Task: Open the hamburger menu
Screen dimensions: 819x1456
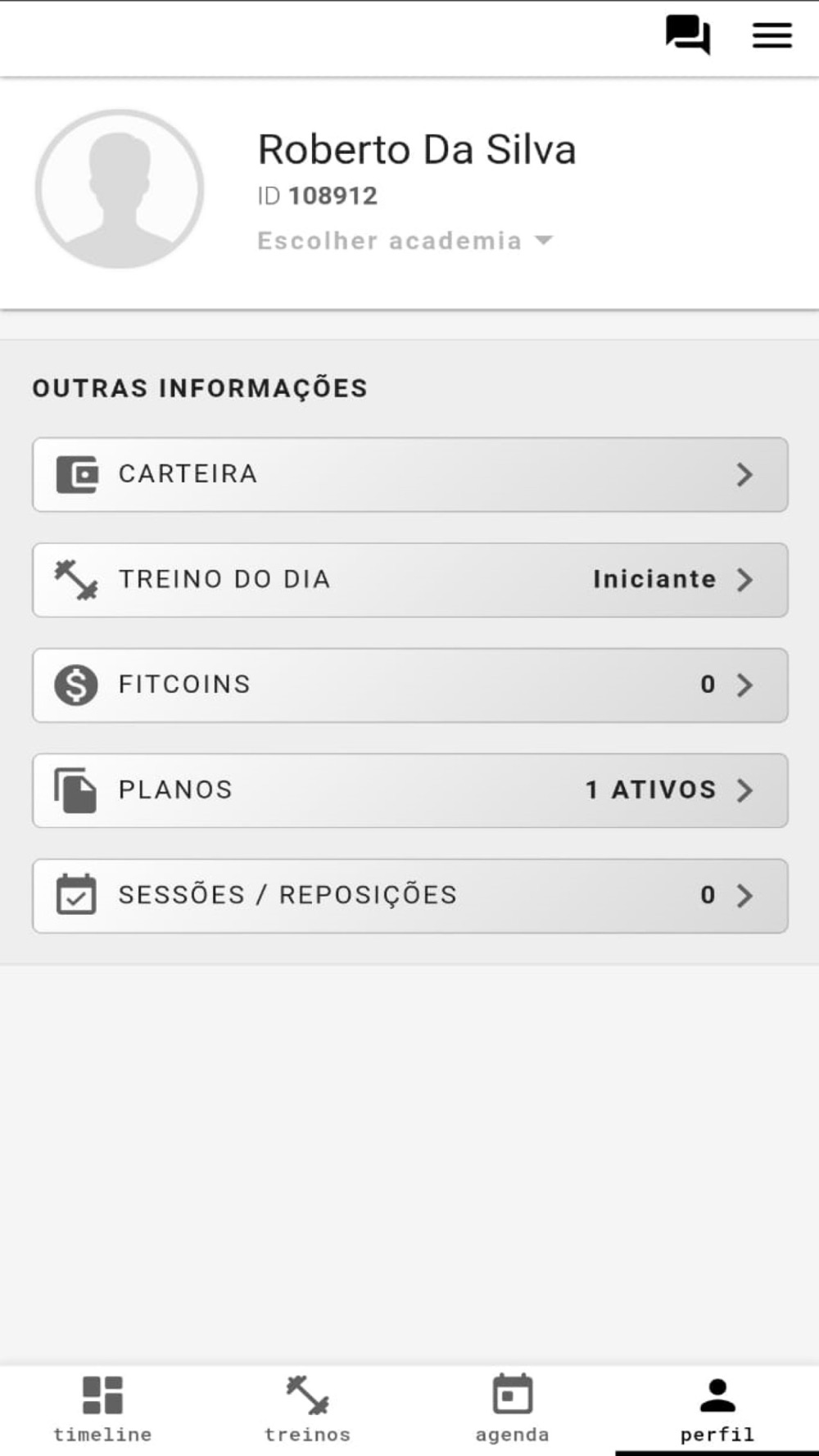Action: pos(771,35)
